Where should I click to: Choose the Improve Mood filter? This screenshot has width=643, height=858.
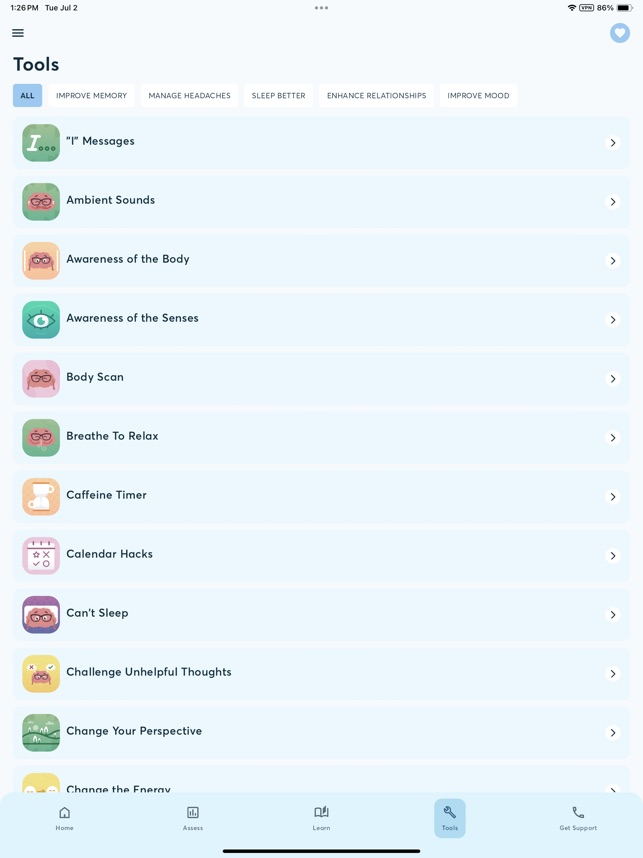pyautogui.click(x=478, y=96)
